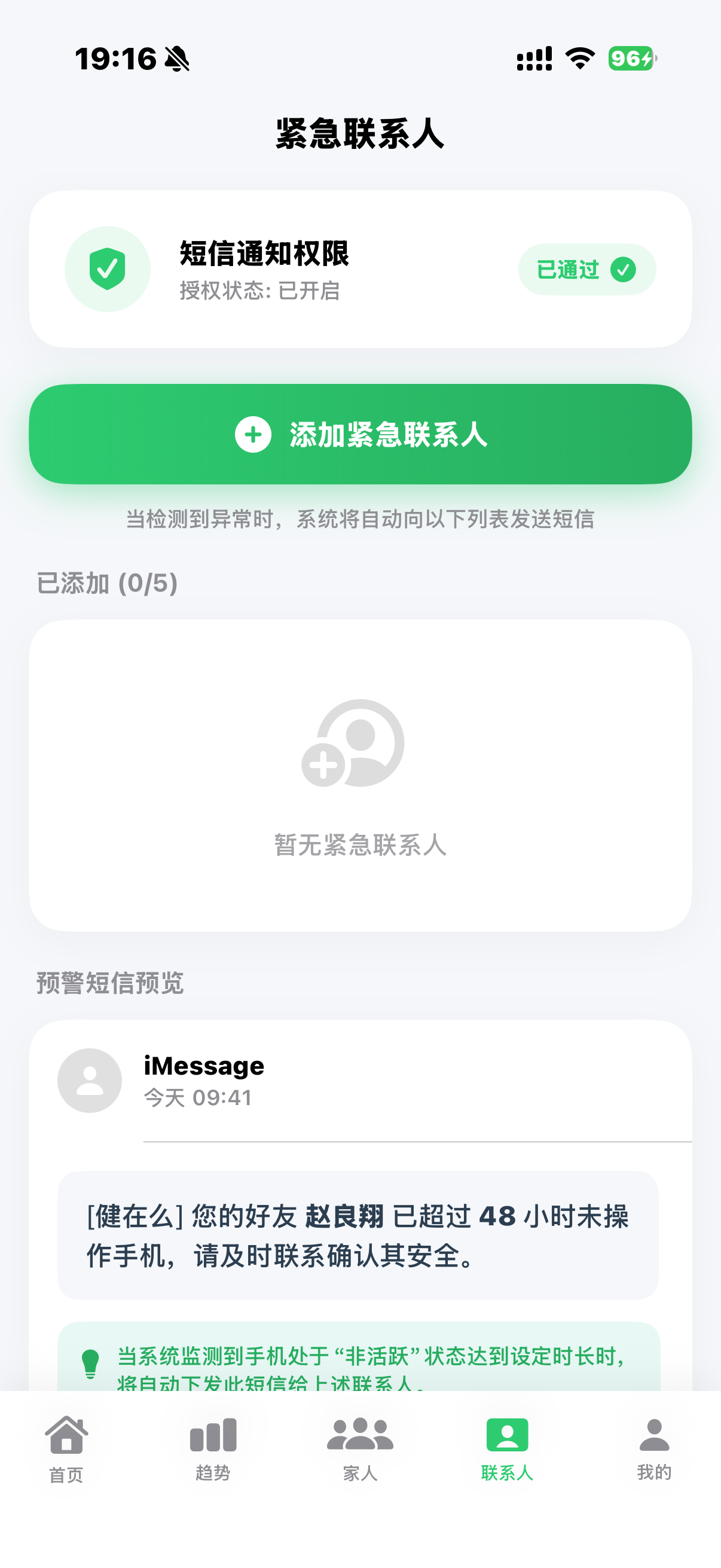Open the 我的 profile person icon
Screen dimensions: 721x1568
tap(653, 1435)
